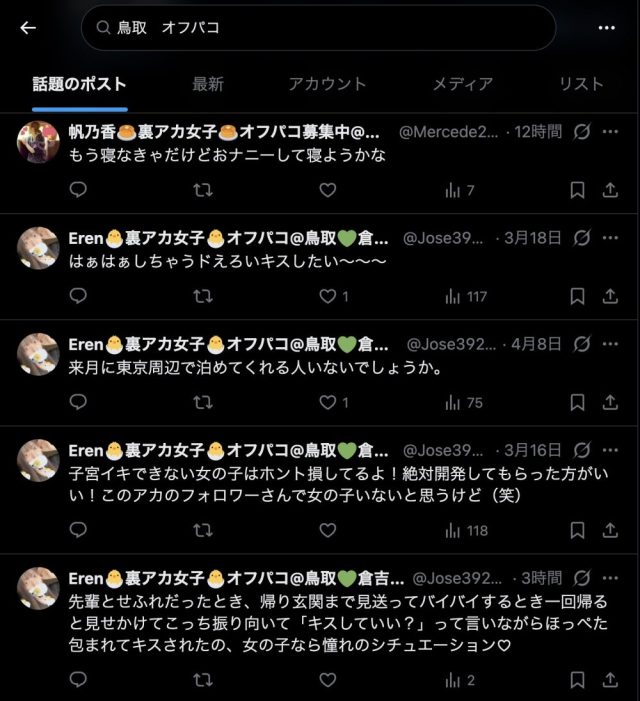Open the @Mercede2 account handle

tap(448, 131)
